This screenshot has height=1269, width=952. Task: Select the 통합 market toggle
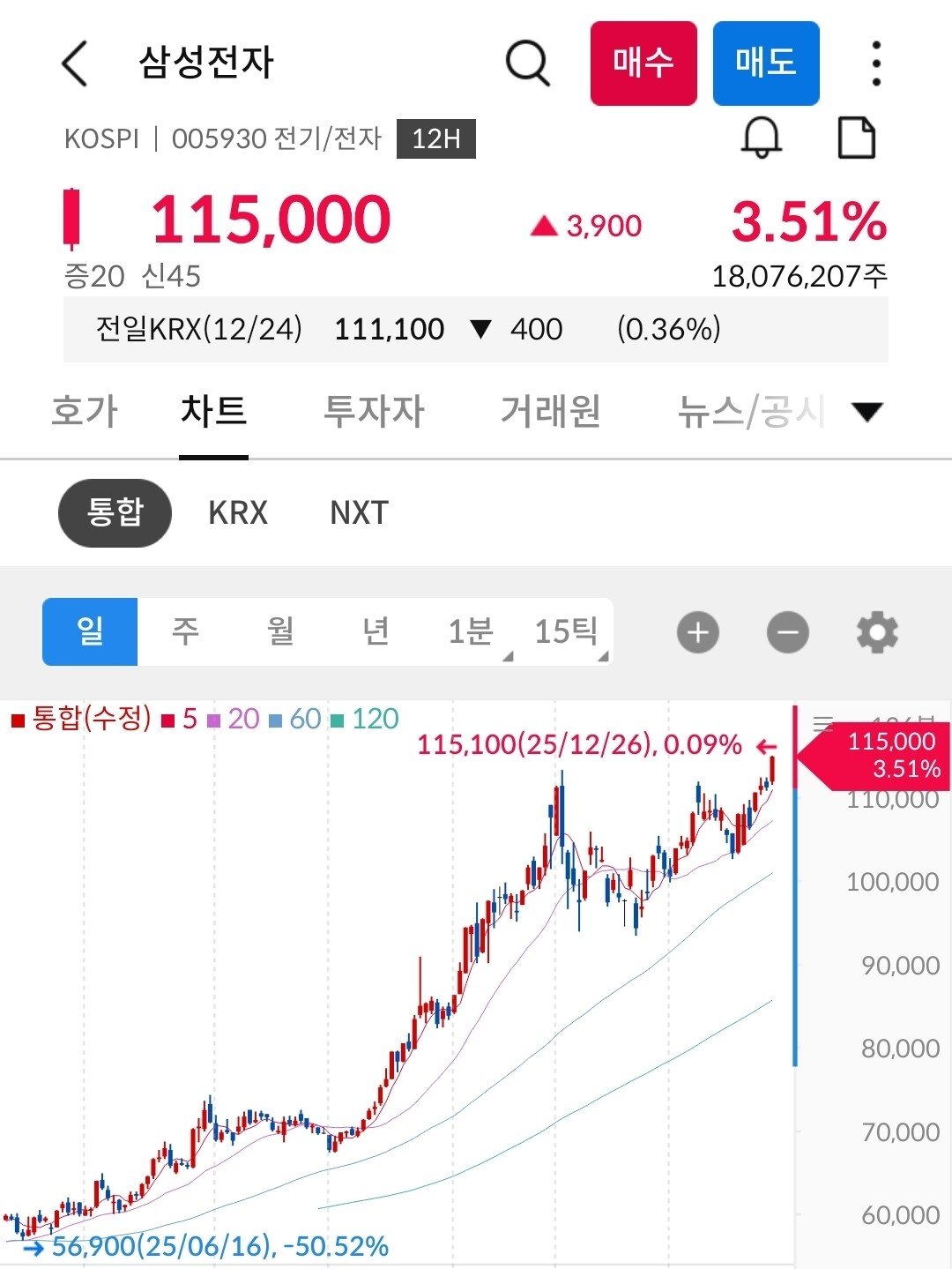[x=114, y=512]
